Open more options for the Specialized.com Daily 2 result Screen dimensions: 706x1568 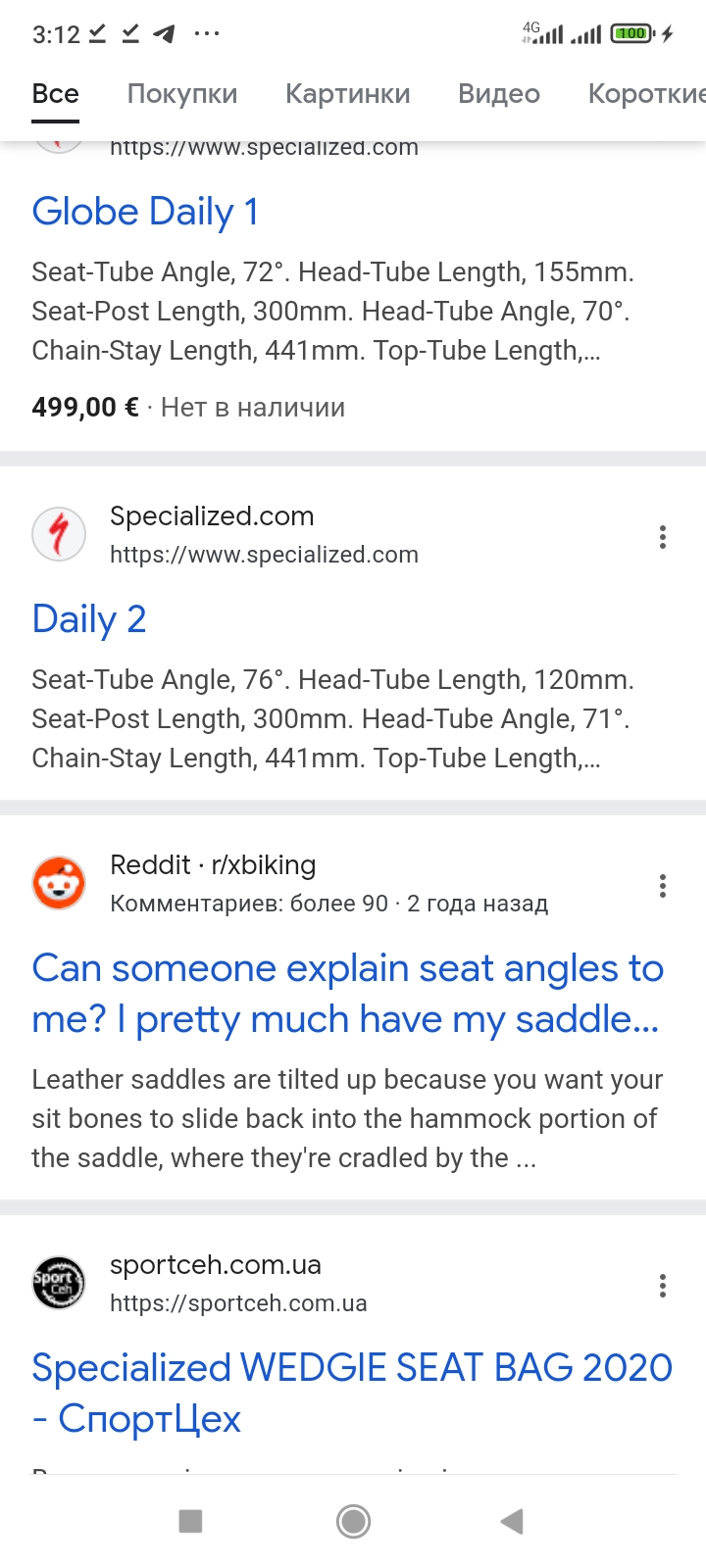(663, 536)
